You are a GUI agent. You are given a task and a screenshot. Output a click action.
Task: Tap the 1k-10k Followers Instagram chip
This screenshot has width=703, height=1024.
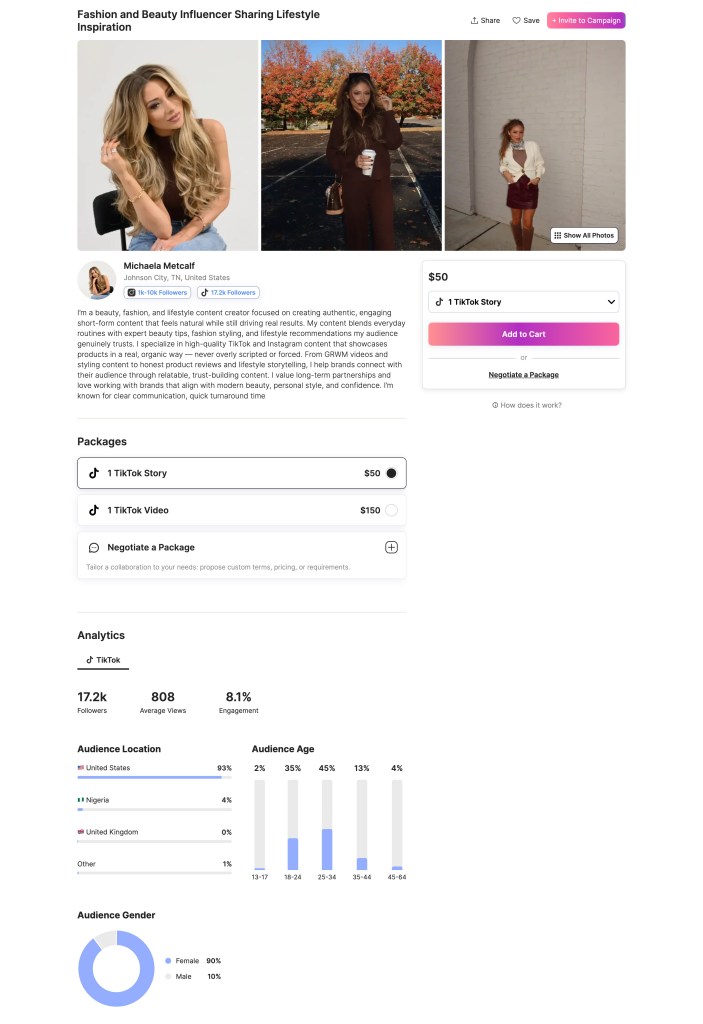click(157, 293)
